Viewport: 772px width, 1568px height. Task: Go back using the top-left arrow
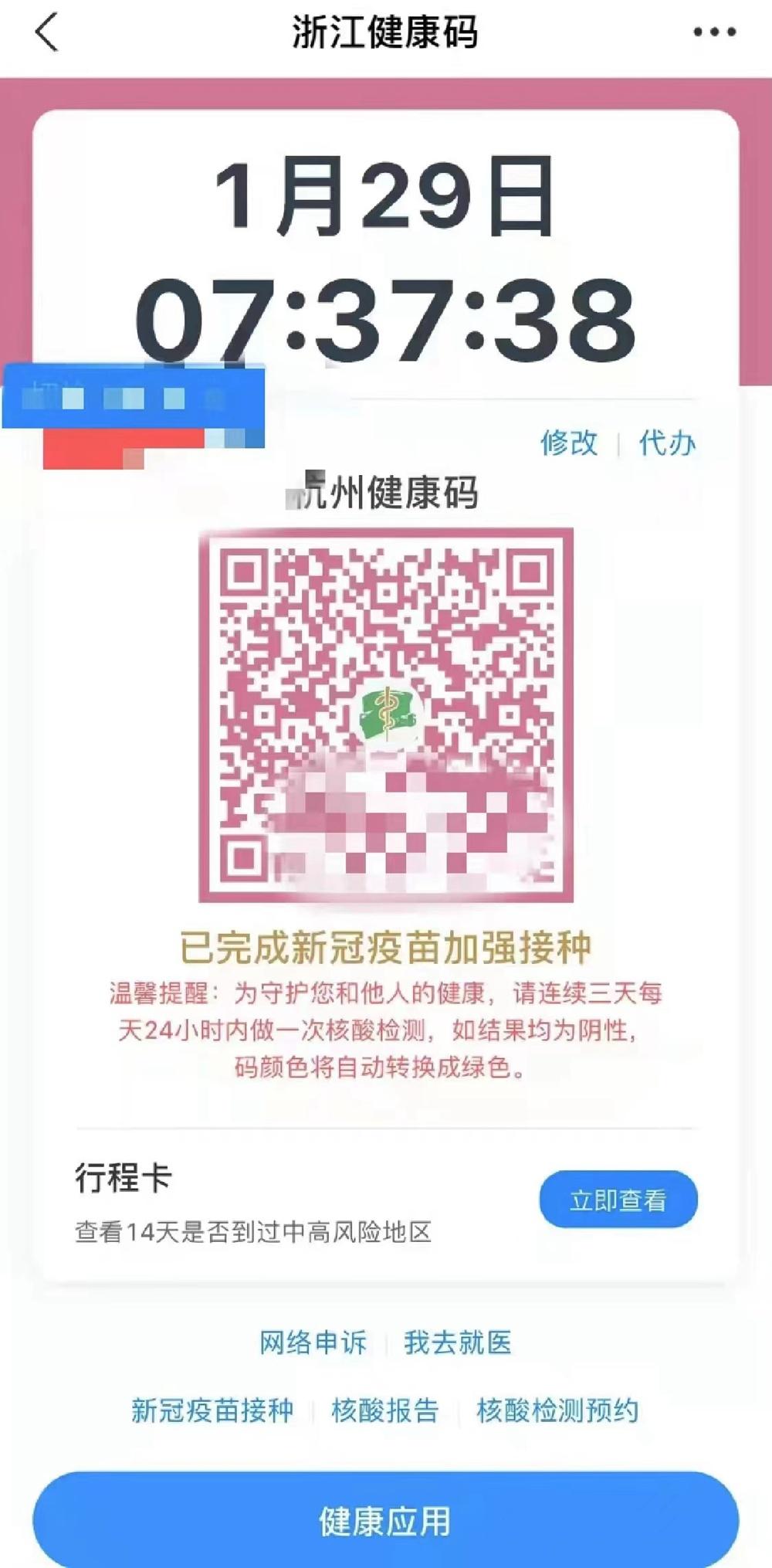pos(46,33)
